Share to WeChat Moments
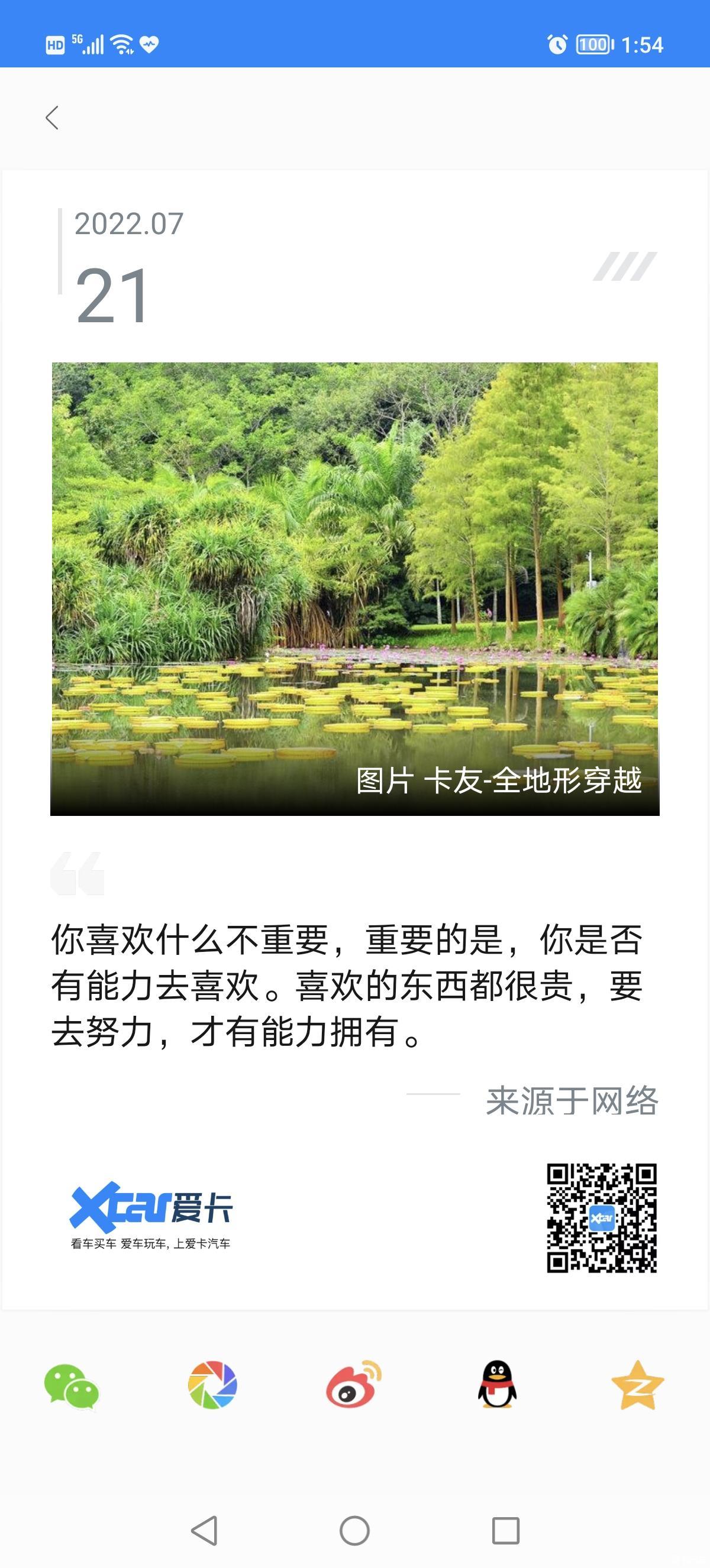The width and height of the screenshot is (710, 1568). point(212,1385)
